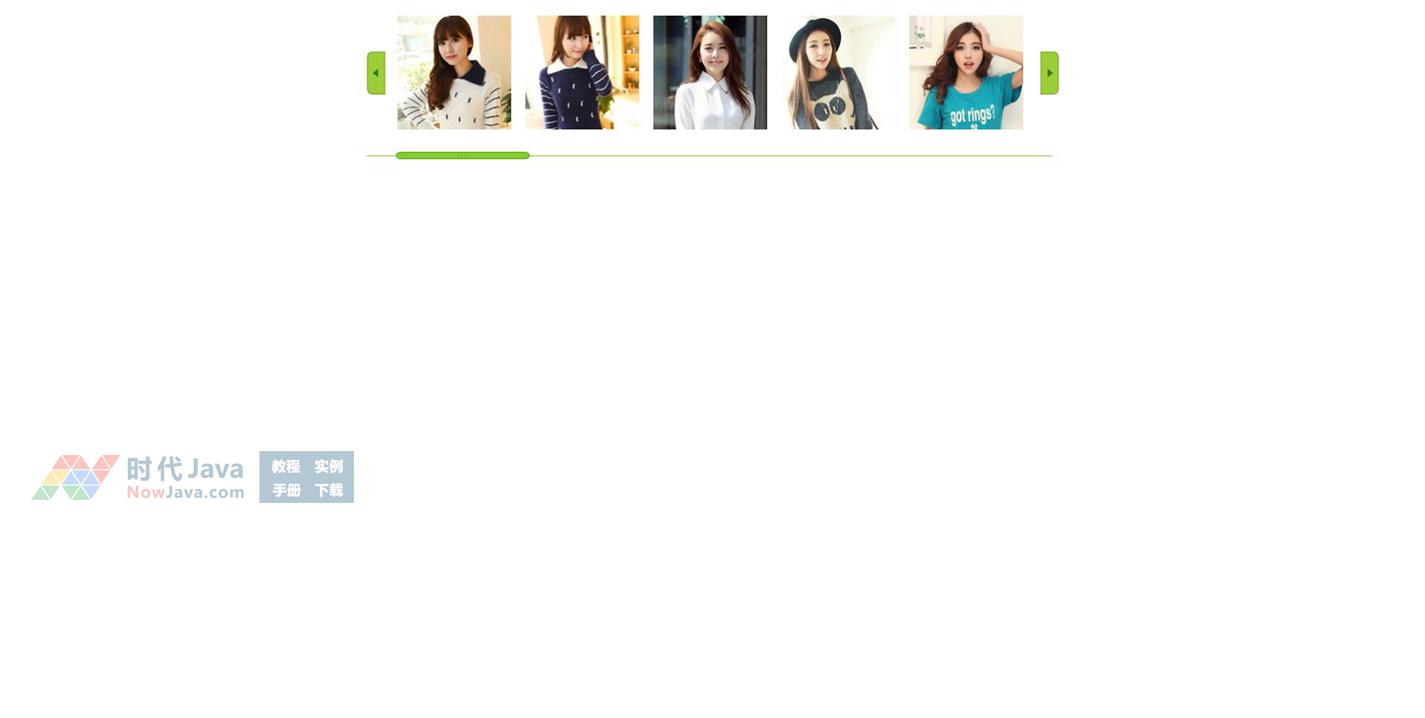Open the navy sweater photo

[582, 72]
